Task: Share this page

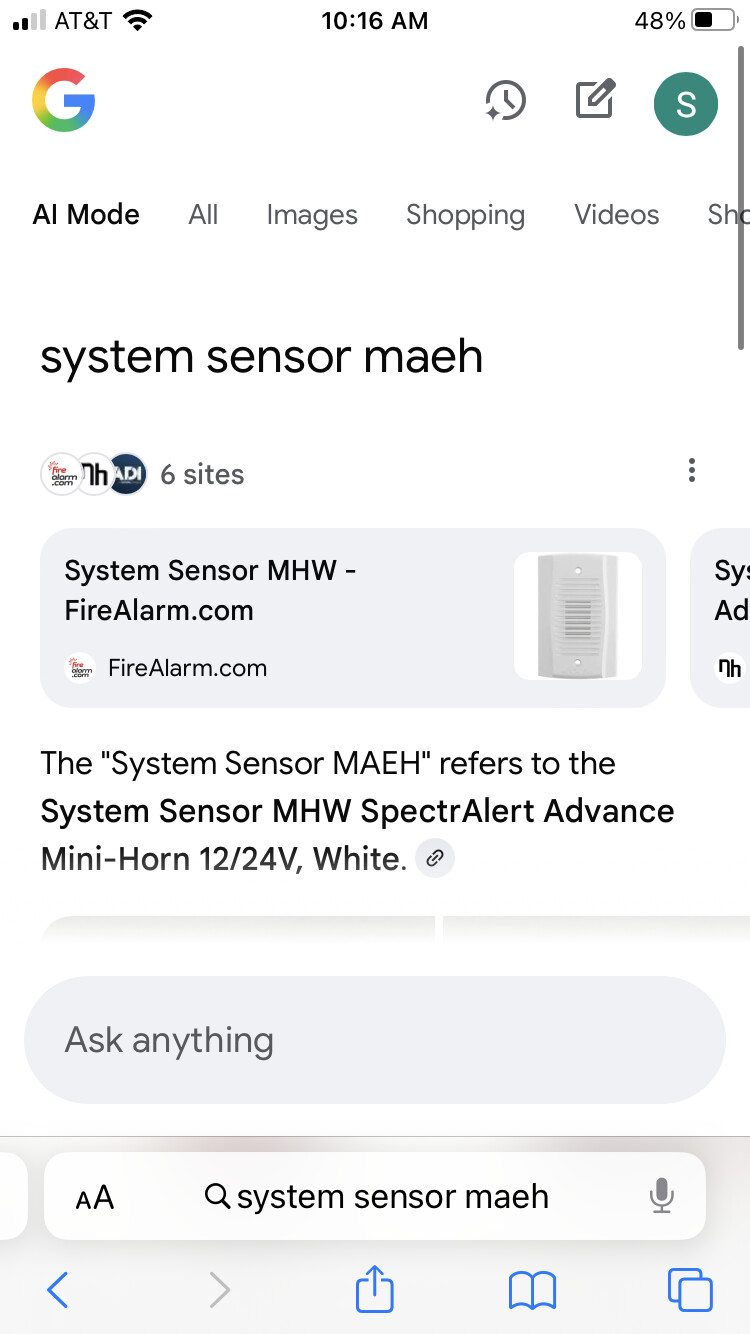Action: pos(375,1288)
